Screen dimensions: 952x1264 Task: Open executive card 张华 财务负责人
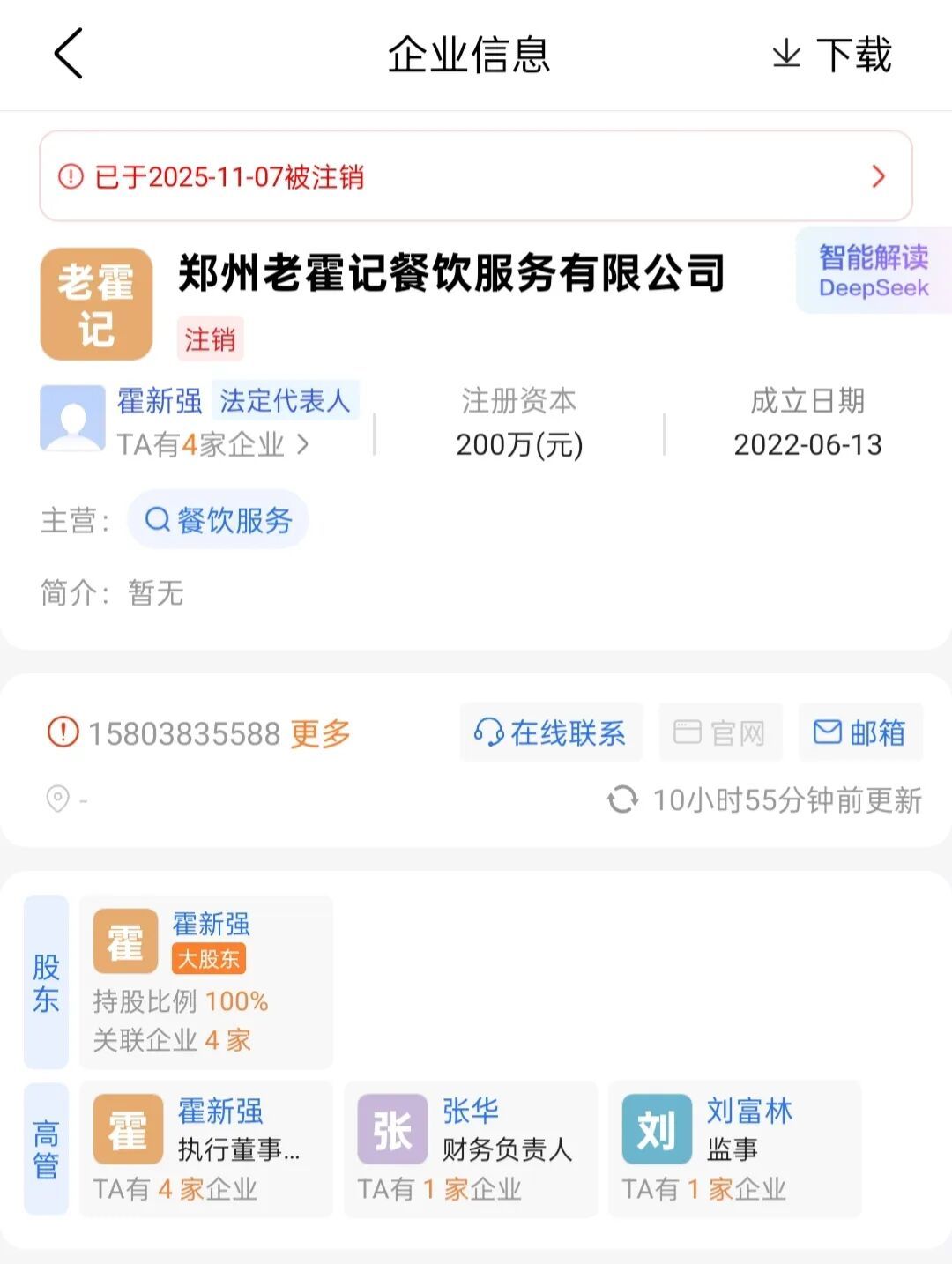(x=471, y=1149)
